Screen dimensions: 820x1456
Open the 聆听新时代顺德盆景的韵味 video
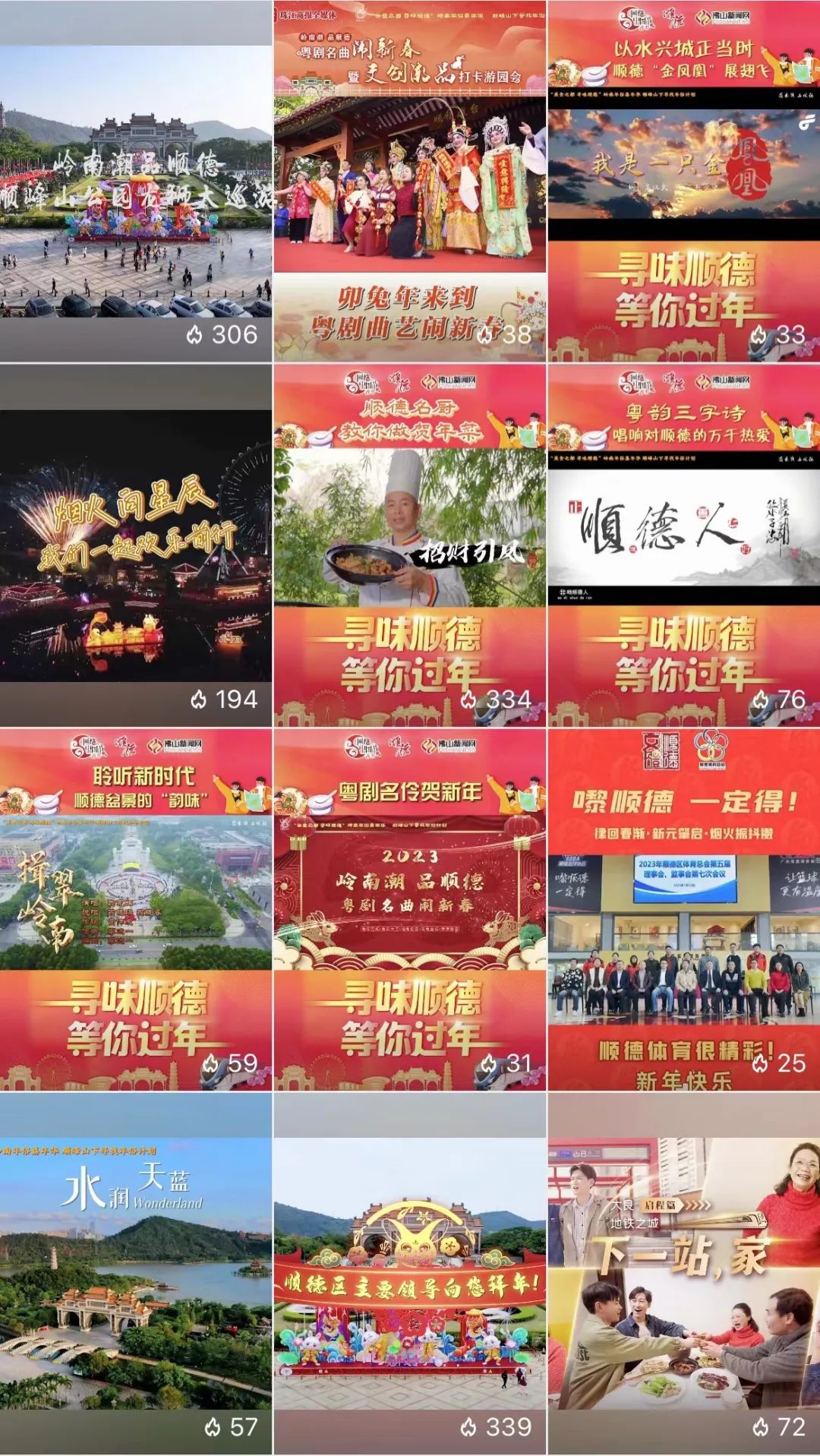coord(136,909)
